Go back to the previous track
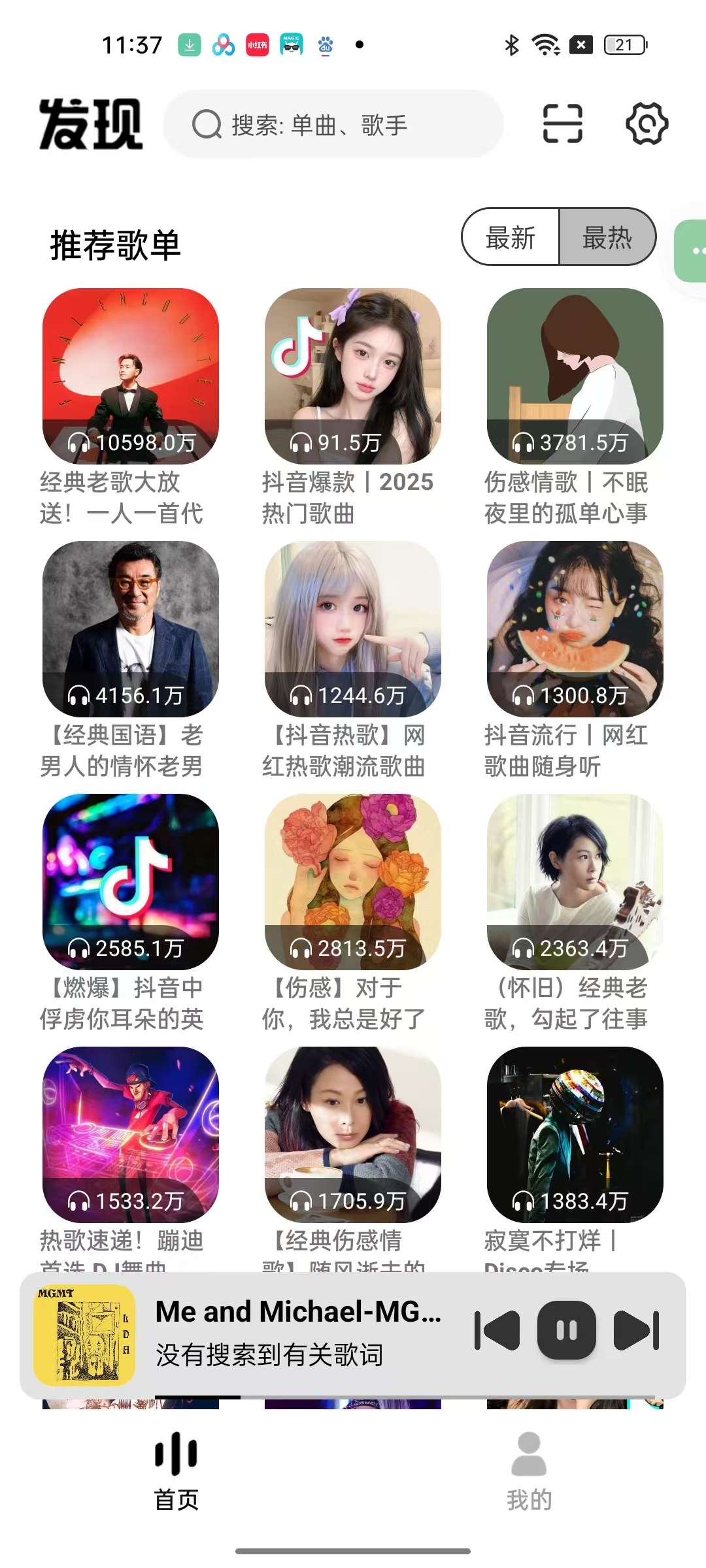706x1568 pixels. click(497, 1330)
